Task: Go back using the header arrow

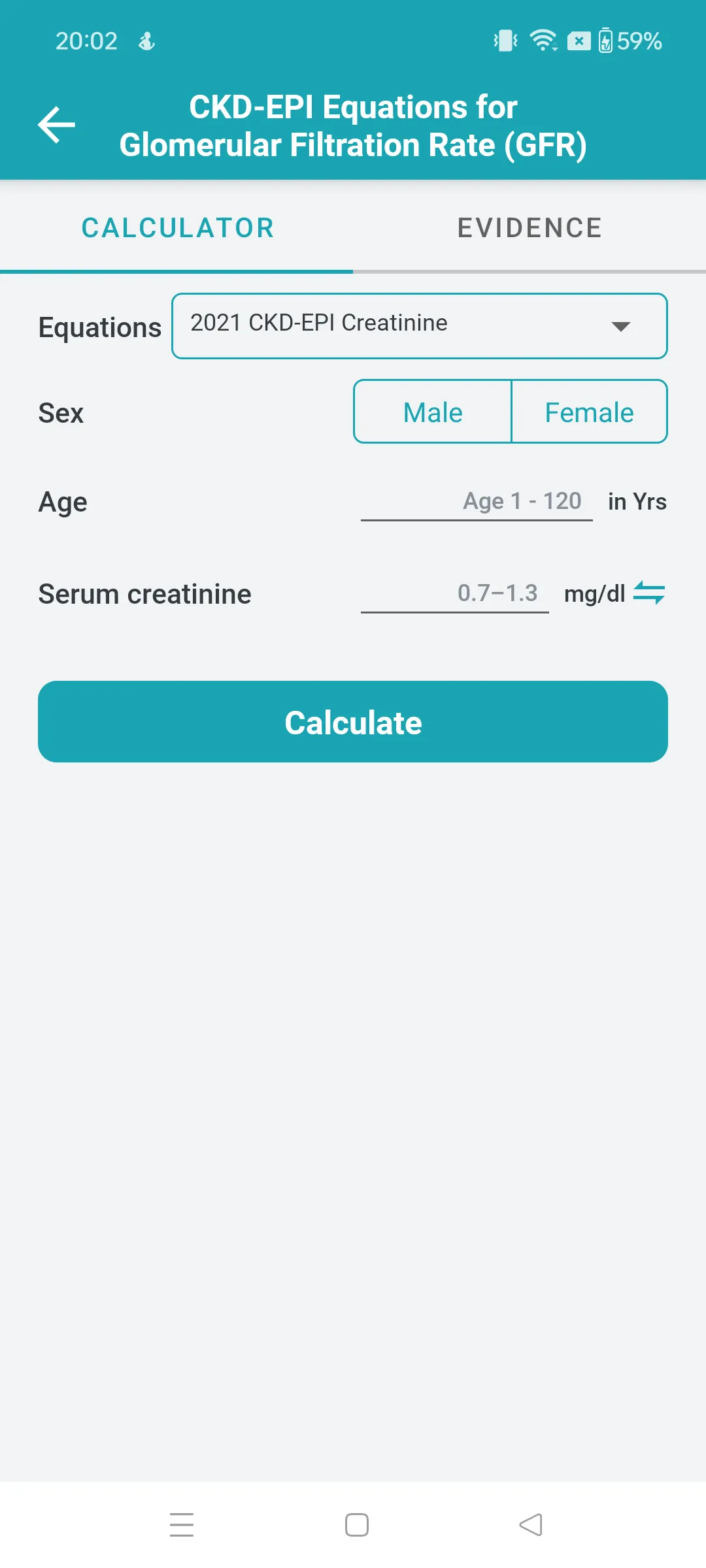Action: point(57,125)
